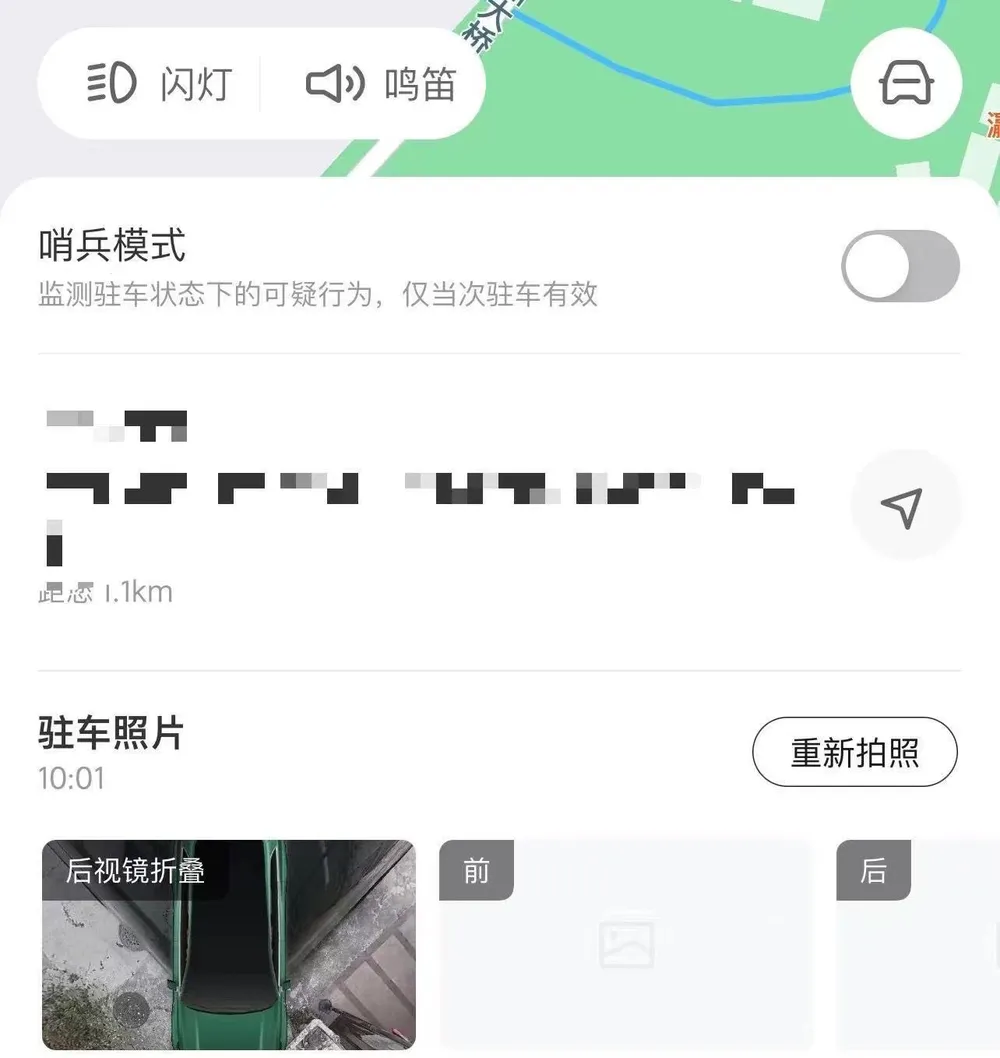Enable sentry mode (哨兵模式) switch
The height and width of the screenshot is (1058, 1000).
tap(900, 266)
